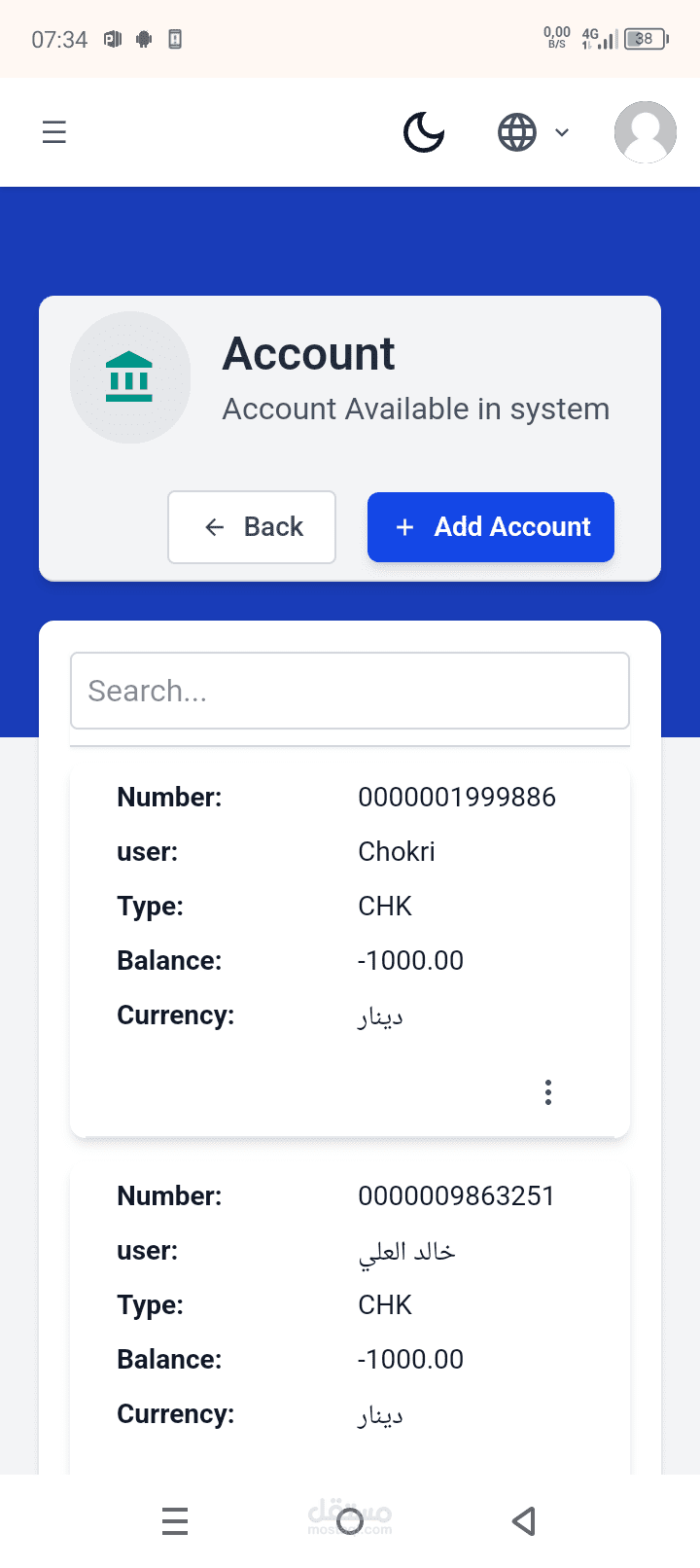This screenshot has width=700, height=1568.
Task: Open the three-dot menu on Chokri's account
Action: pos(548,1092)
